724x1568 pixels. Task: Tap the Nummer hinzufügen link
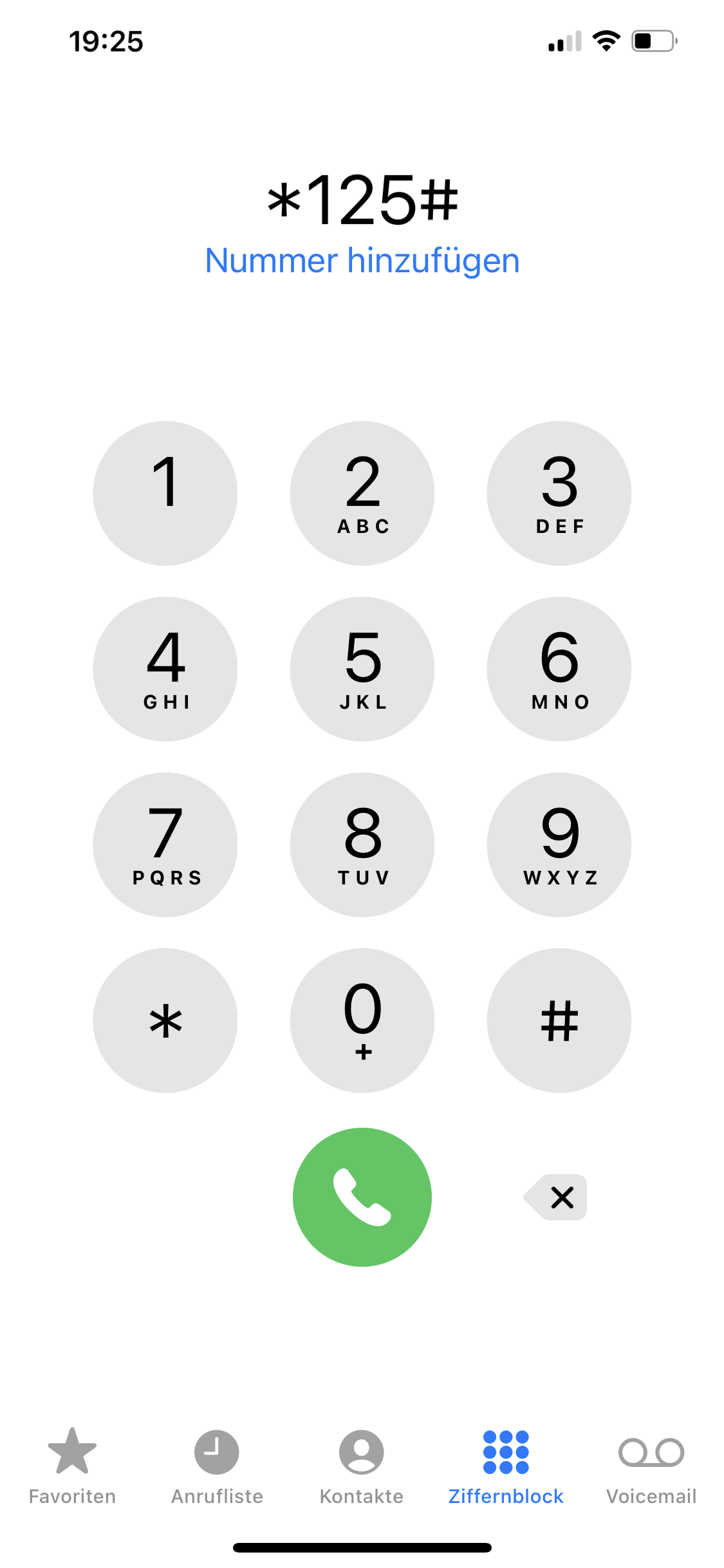click(362, 261)
